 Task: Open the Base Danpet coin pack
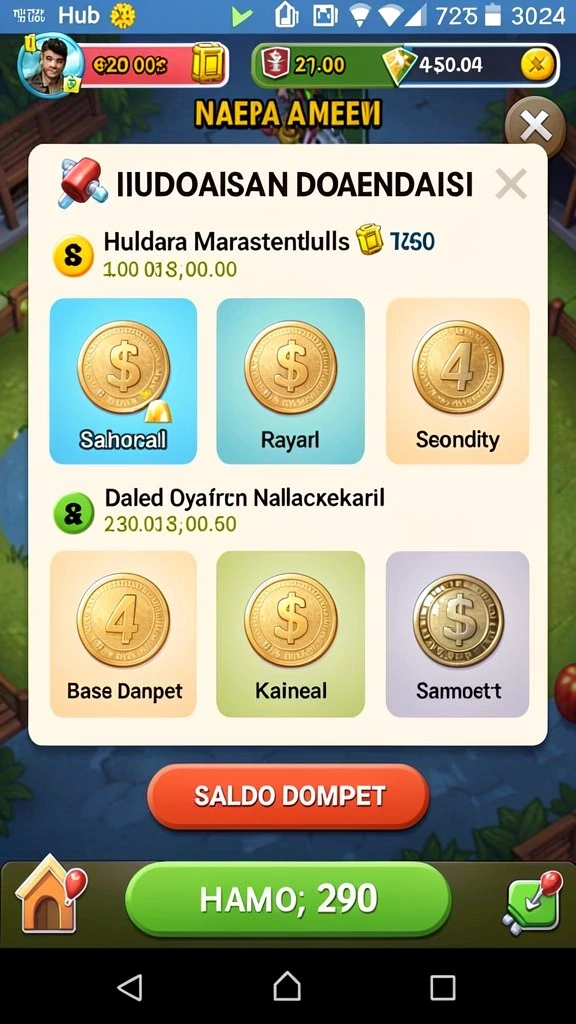click(x=123, y=633)
